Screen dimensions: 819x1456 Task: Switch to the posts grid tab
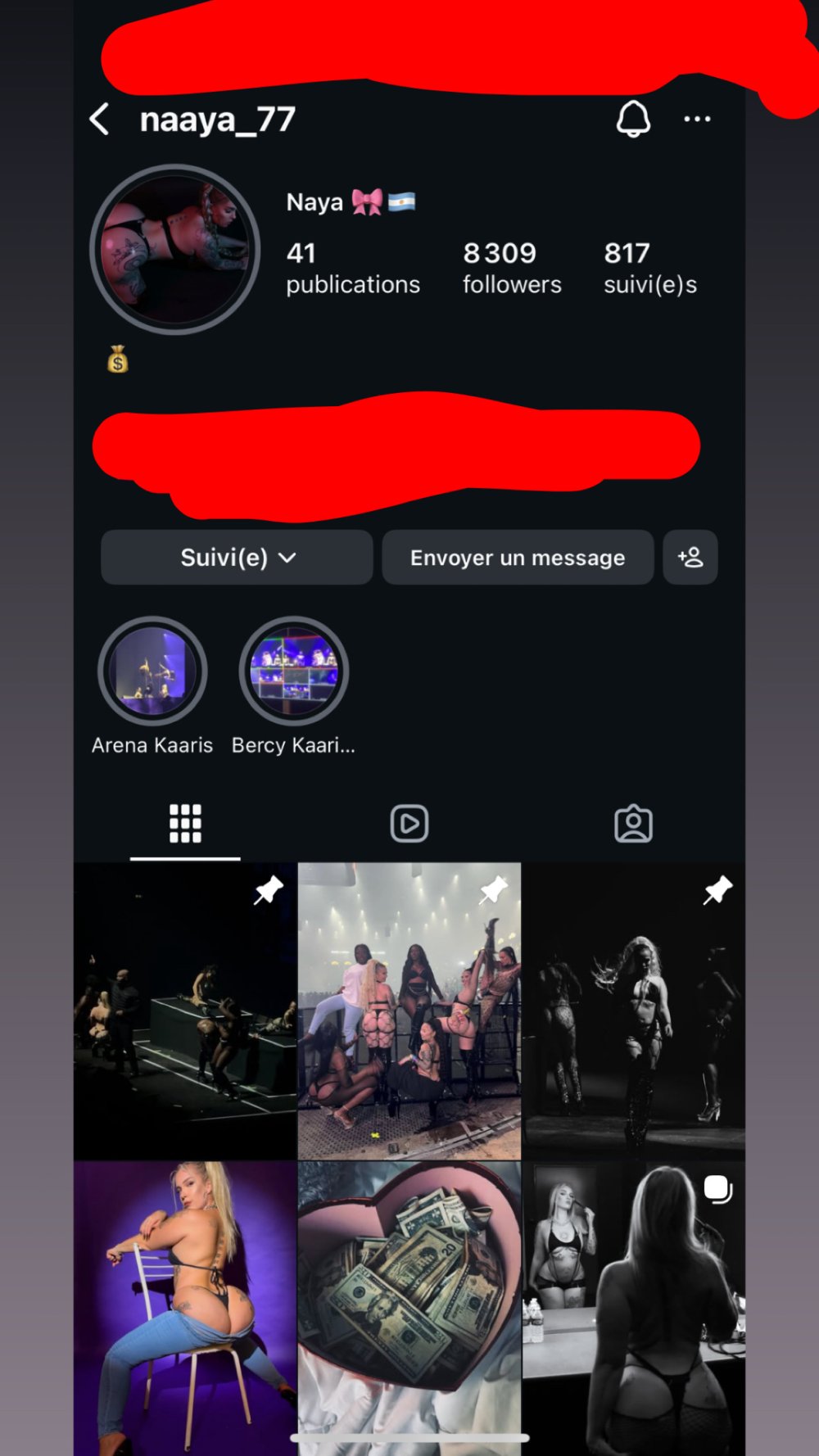[185, 823]
